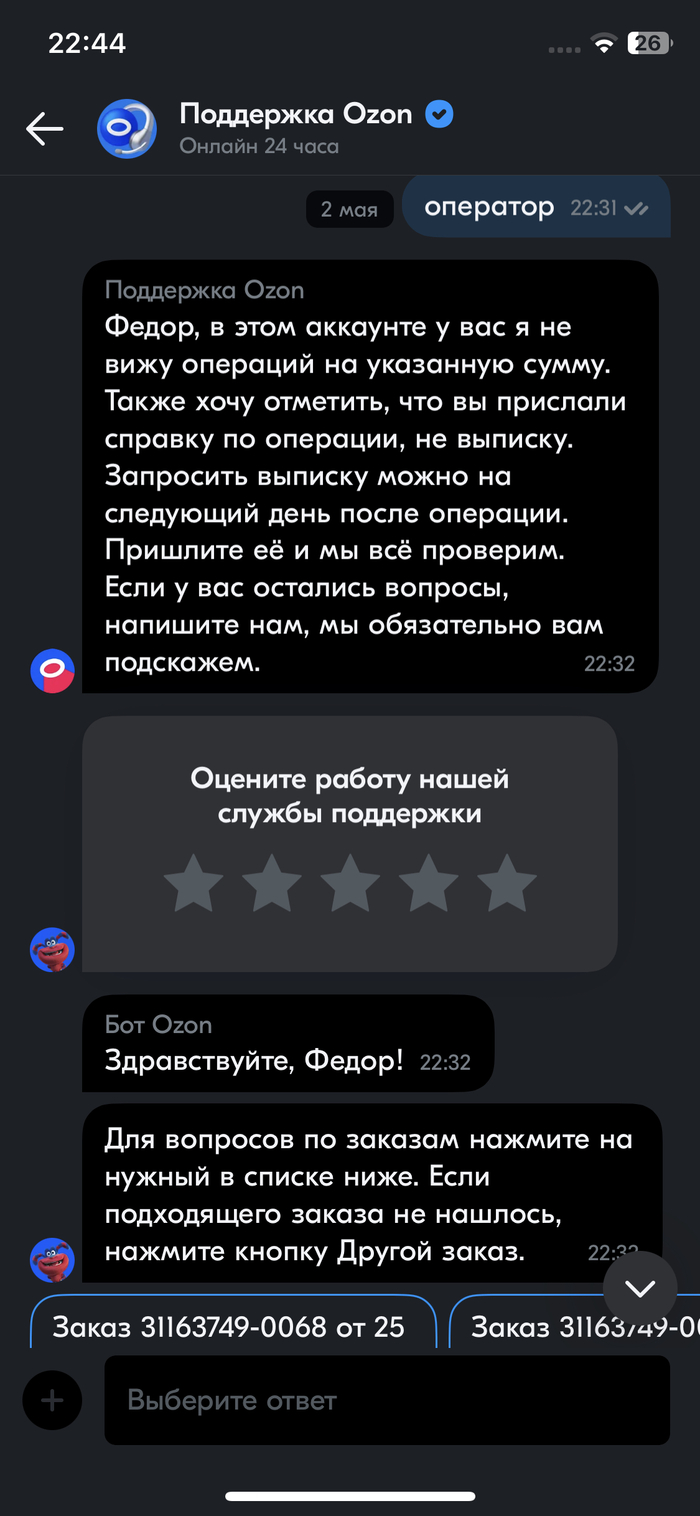
Task: Go back from the Ozon support chat
Action: tap(44, 129)
